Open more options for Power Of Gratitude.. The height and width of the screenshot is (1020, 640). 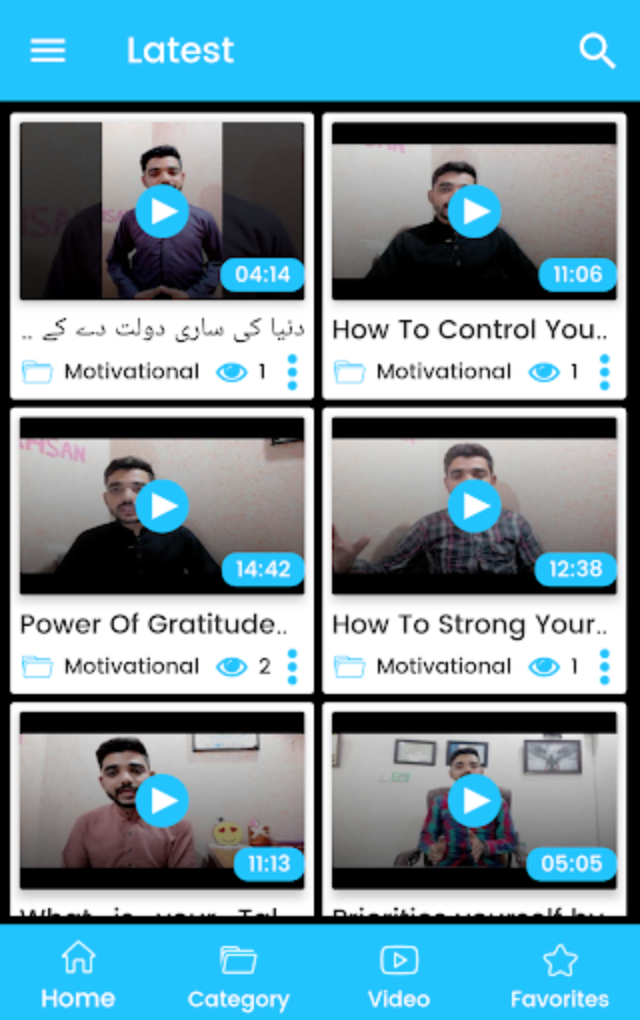[x=292, y=666]
